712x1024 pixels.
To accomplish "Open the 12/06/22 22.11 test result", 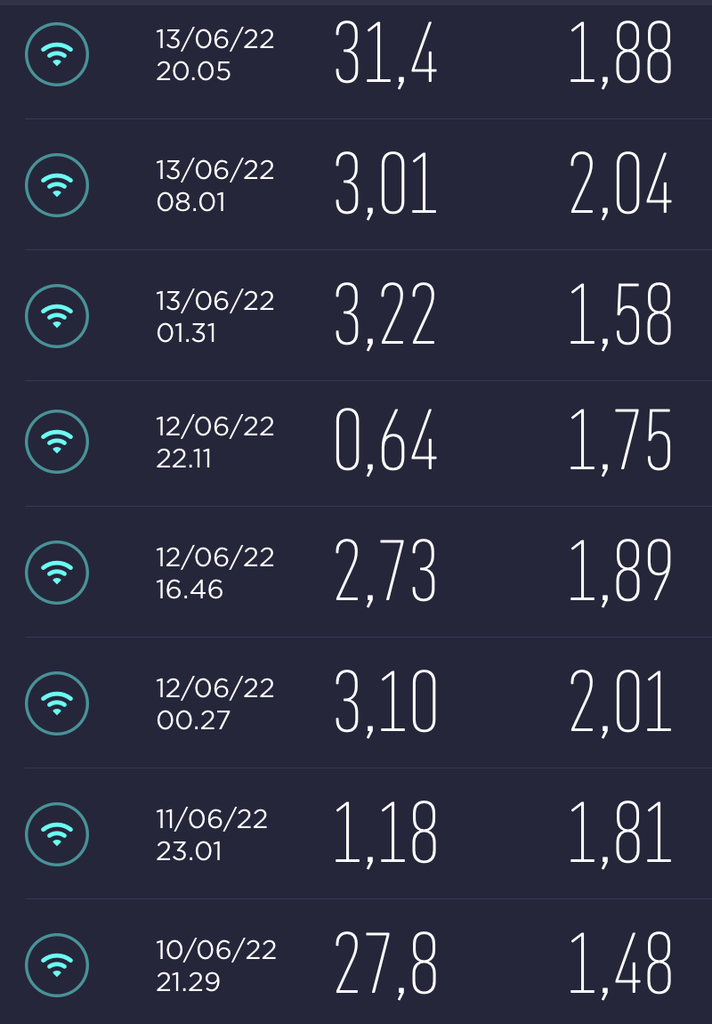I will 356,442.
